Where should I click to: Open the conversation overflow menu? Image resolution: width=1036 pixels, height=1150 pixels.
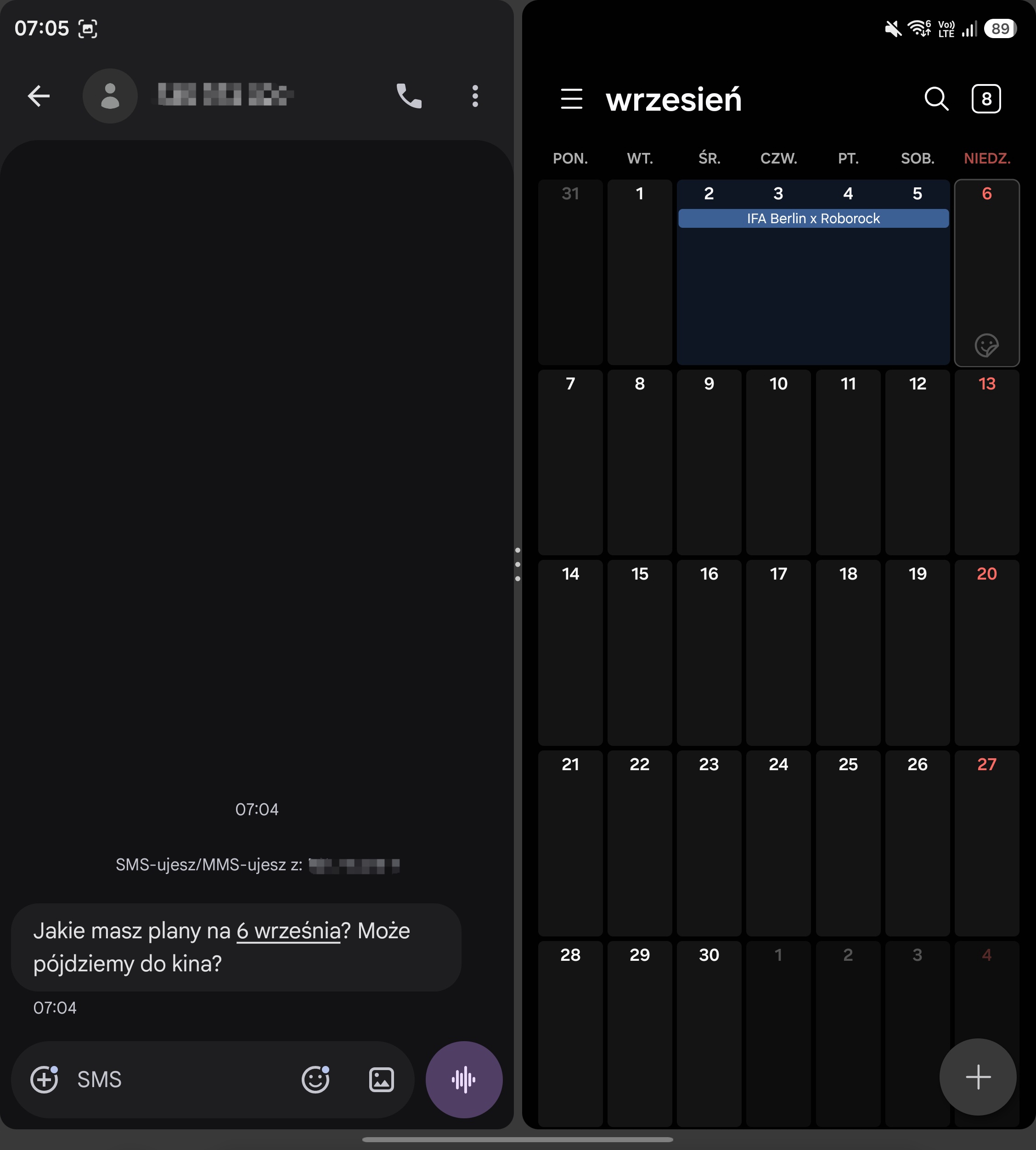tap(475, 96)
